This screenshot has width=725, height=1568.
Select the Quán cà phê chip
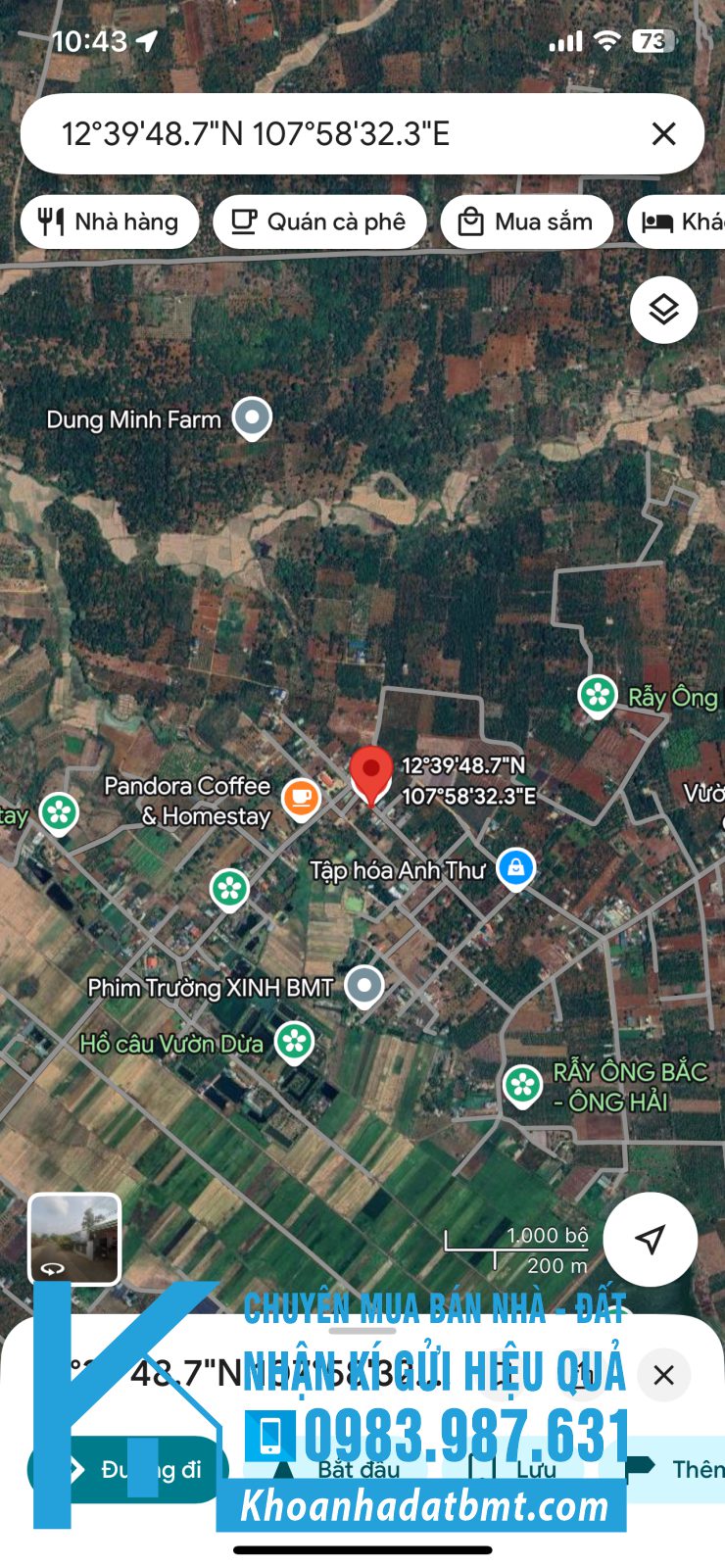tap(319, 222)
